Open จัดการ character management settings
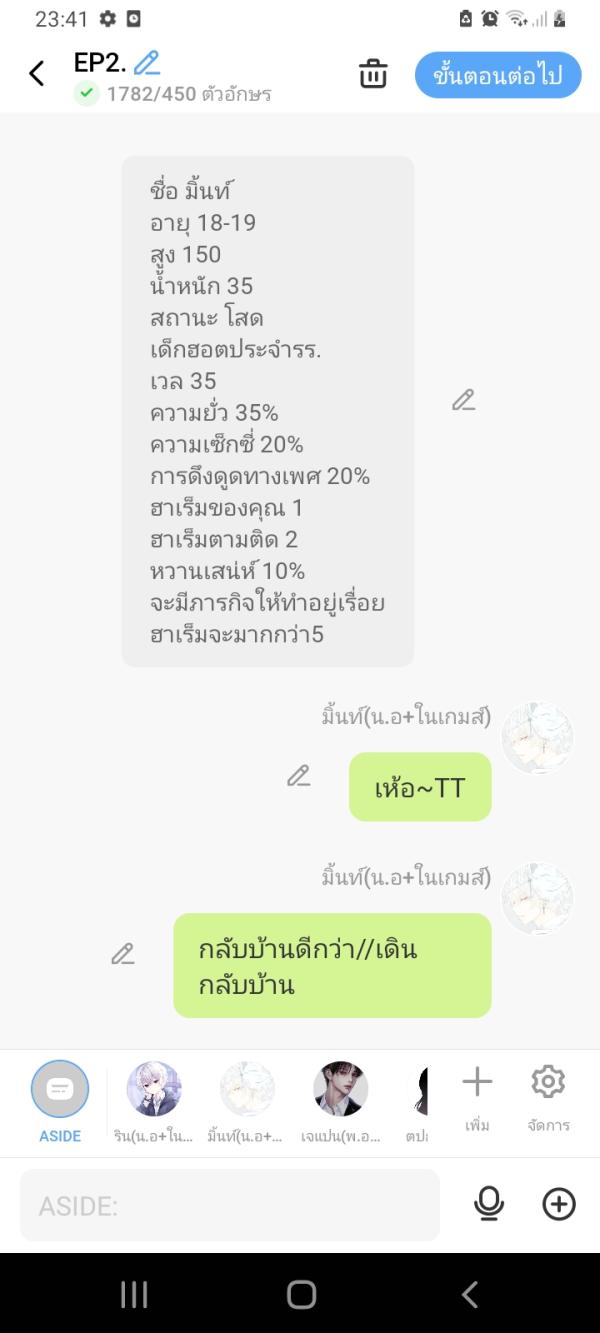 click(548, 1095)
